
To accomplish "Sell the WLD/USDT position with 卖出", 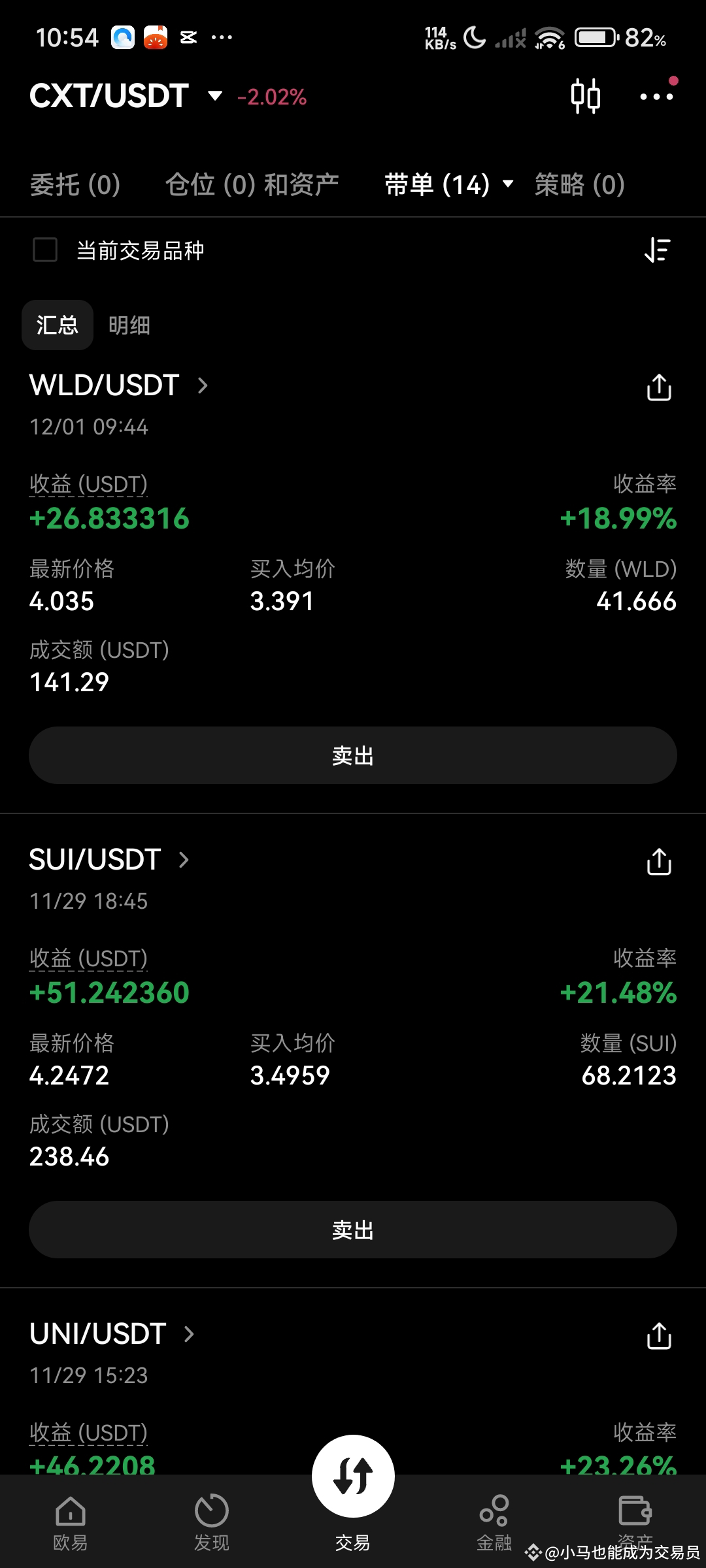I will click(353, 755).
